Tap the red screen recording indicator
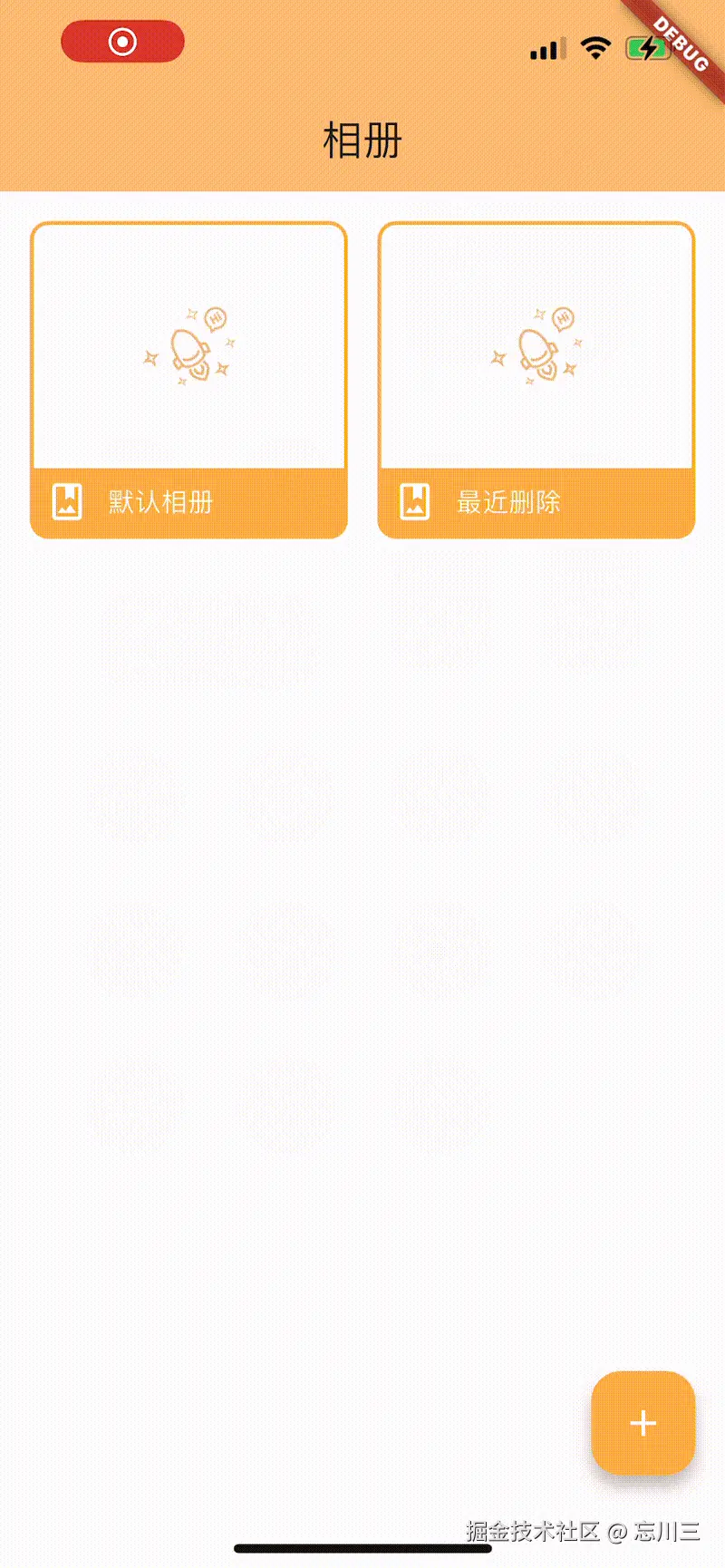This screenshot has width=725, height=1568. point(122,41)
